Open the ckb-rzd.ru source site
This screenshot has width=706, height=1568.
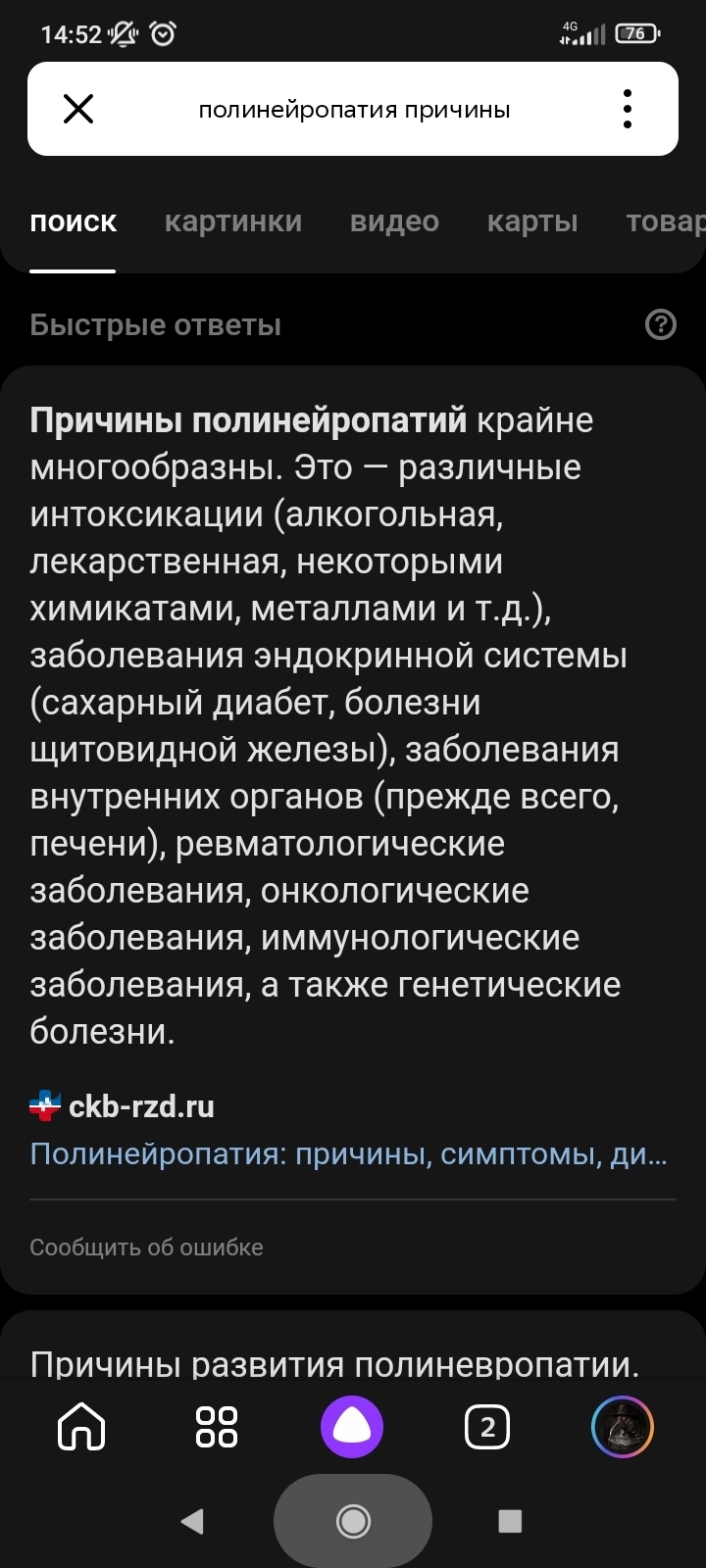(x=141, y=1106)
